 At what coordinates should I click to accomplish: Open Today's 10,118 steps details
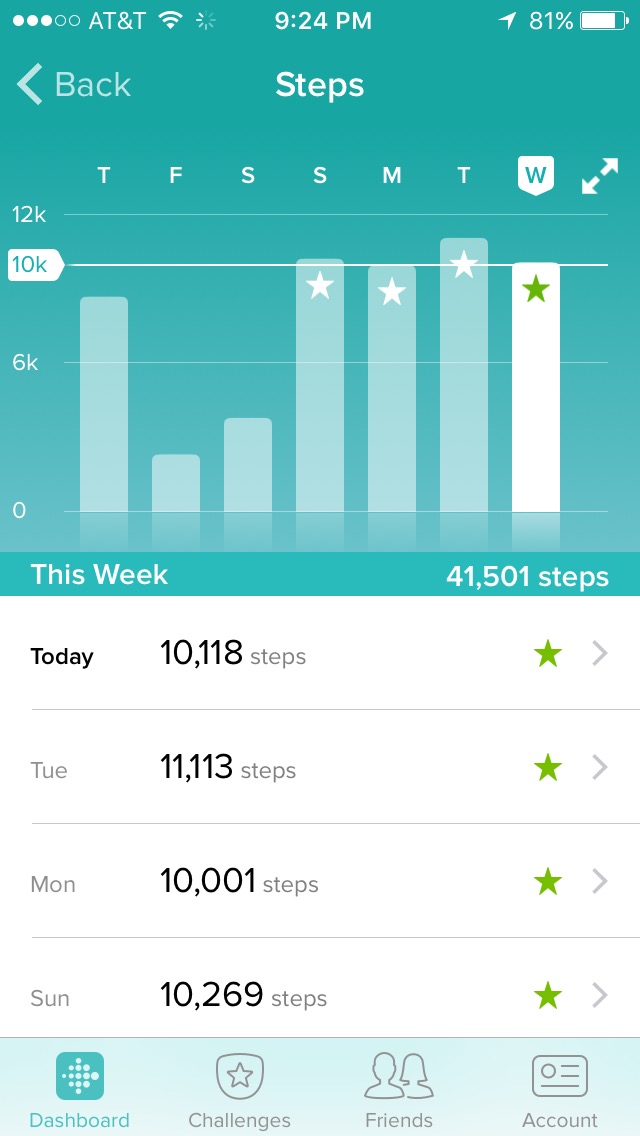(x=320, y=653)
